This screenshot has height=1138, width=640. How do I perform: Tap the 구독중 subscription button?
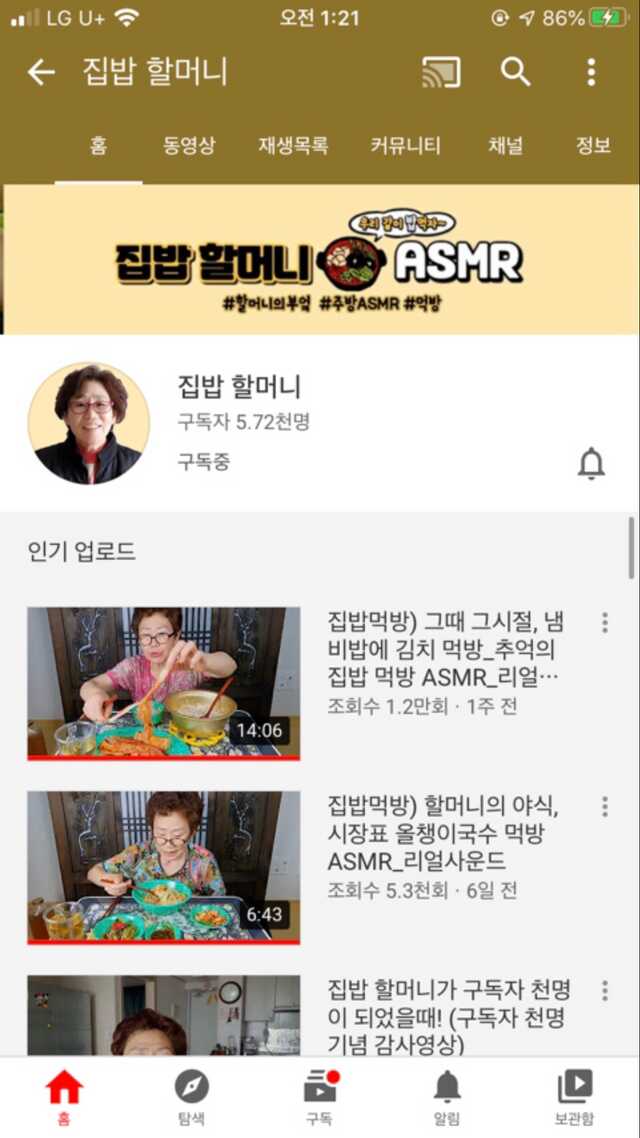point(204,463)
